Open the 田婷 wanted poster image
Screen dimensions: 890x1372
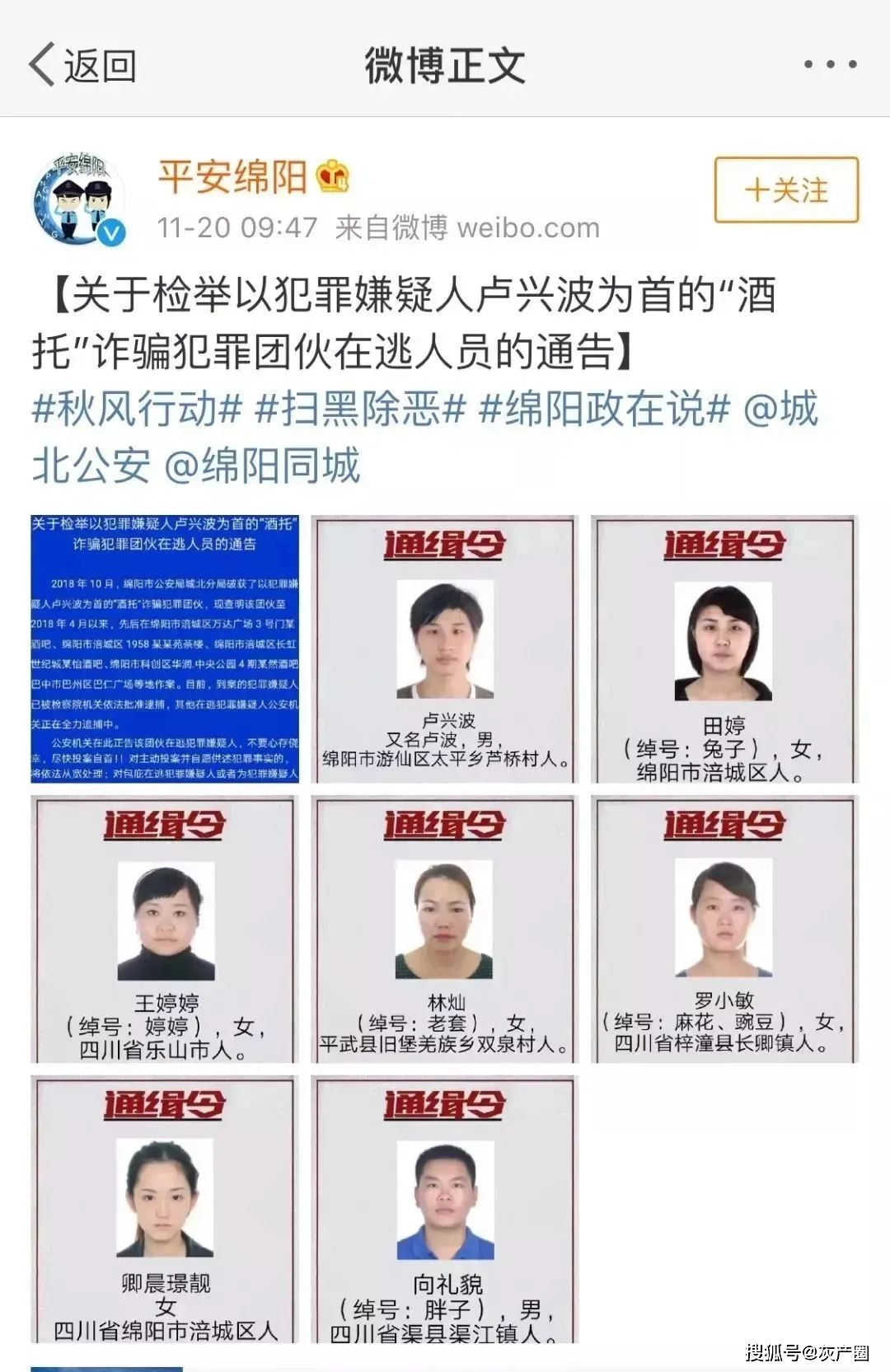724,649
